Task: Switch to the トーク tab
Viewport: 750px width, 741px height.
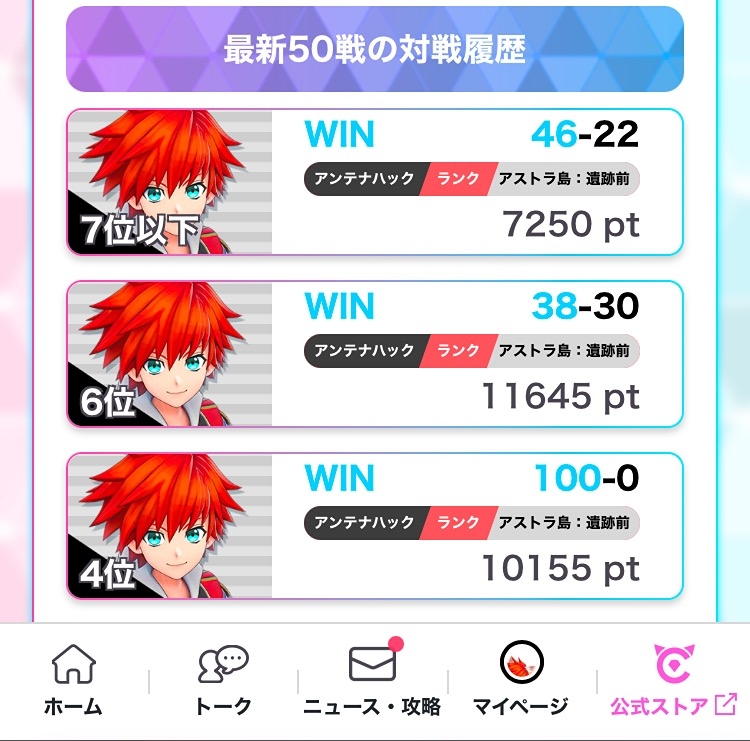Action: (x=223, y=682)
